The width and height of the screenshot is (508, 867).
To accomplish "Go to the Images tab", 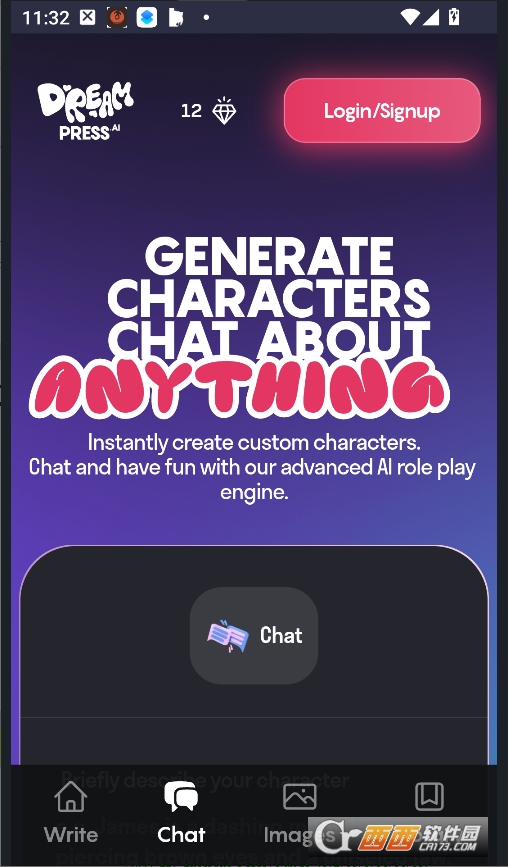I will pos(299,812).
